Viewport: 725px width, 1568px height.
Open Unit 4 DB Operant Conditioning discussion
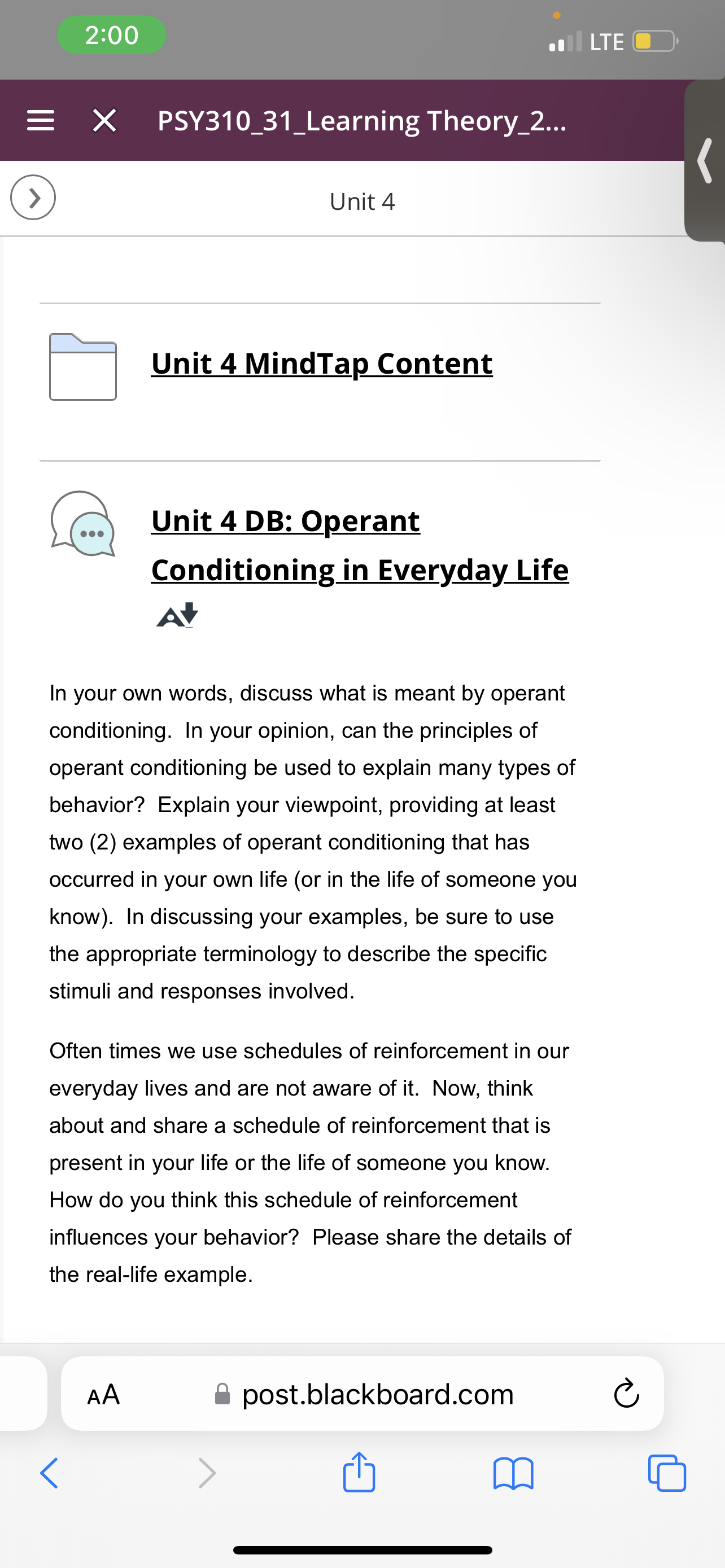pos(360,545)
